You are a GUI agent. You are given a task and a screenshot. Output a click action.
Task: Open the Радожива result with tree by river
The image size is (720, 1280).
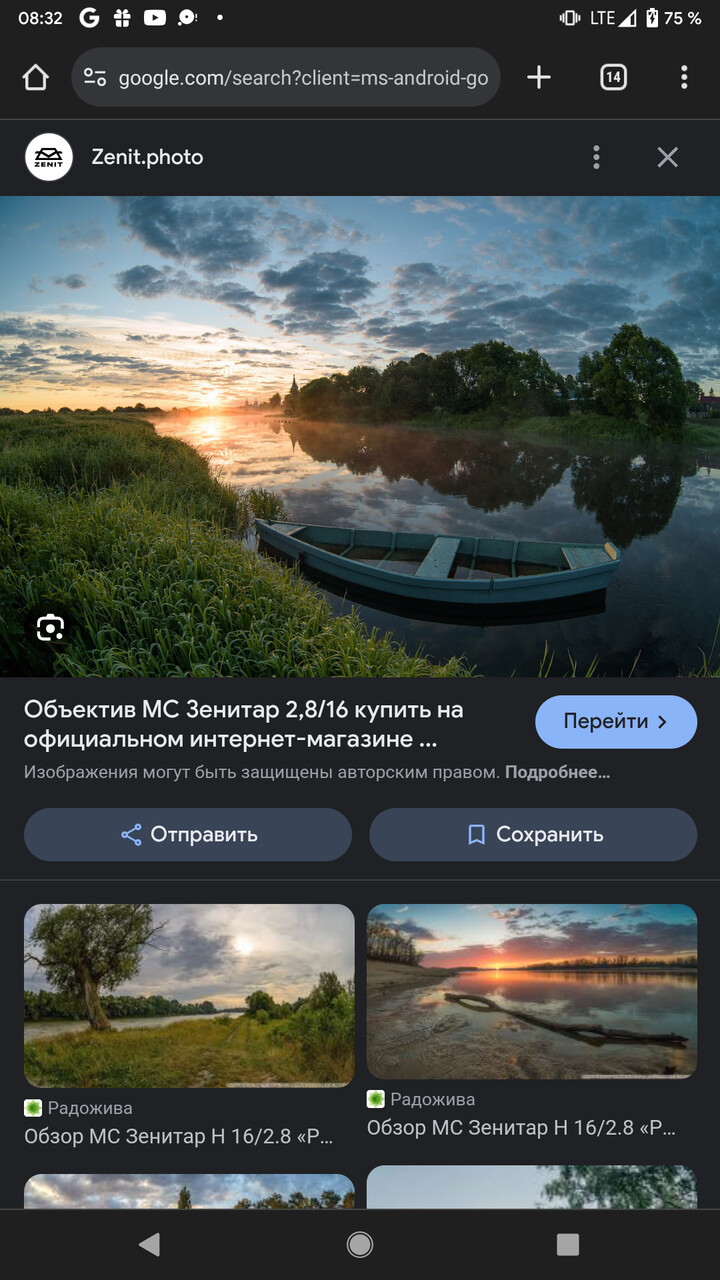point(189,995)
